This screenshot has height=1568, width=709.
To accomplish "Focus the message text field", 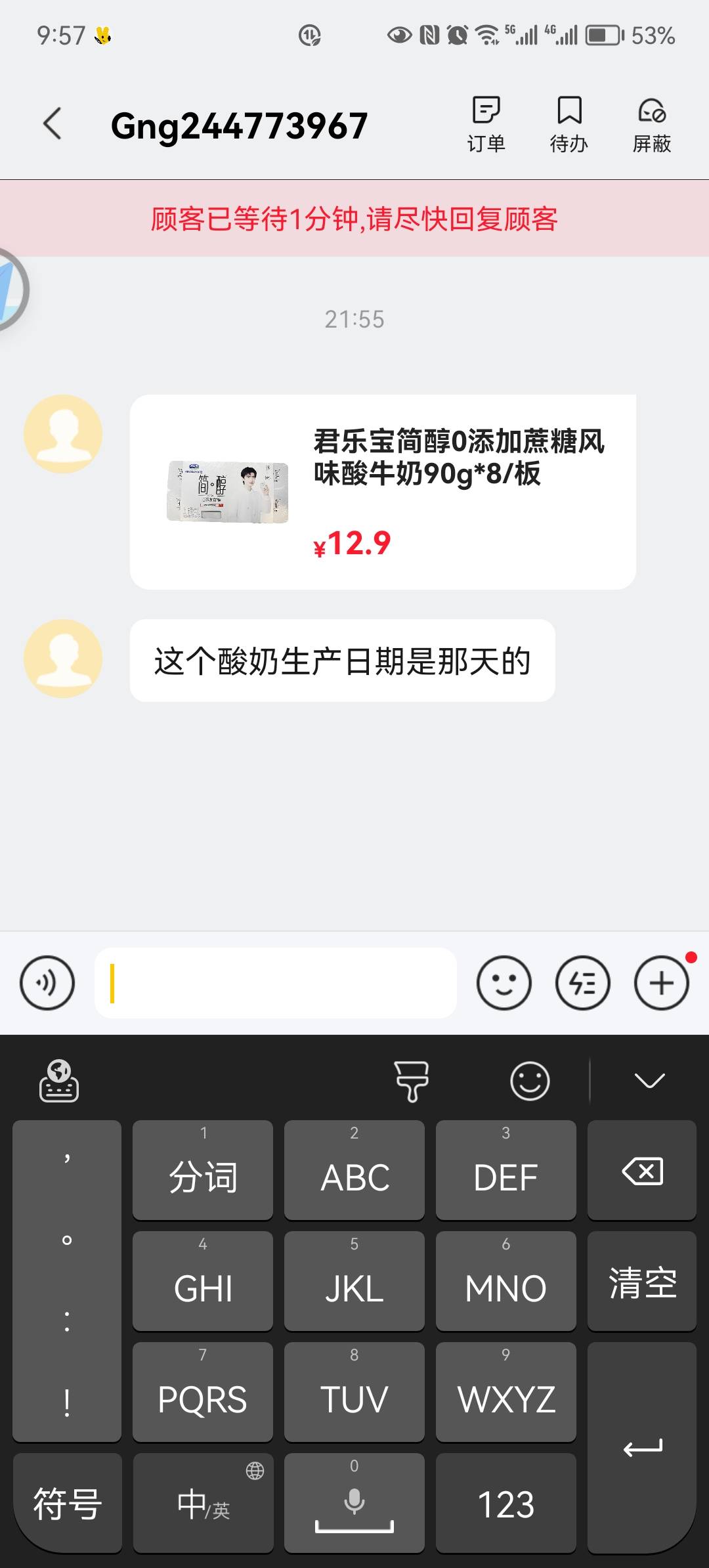I will point(276,983).
